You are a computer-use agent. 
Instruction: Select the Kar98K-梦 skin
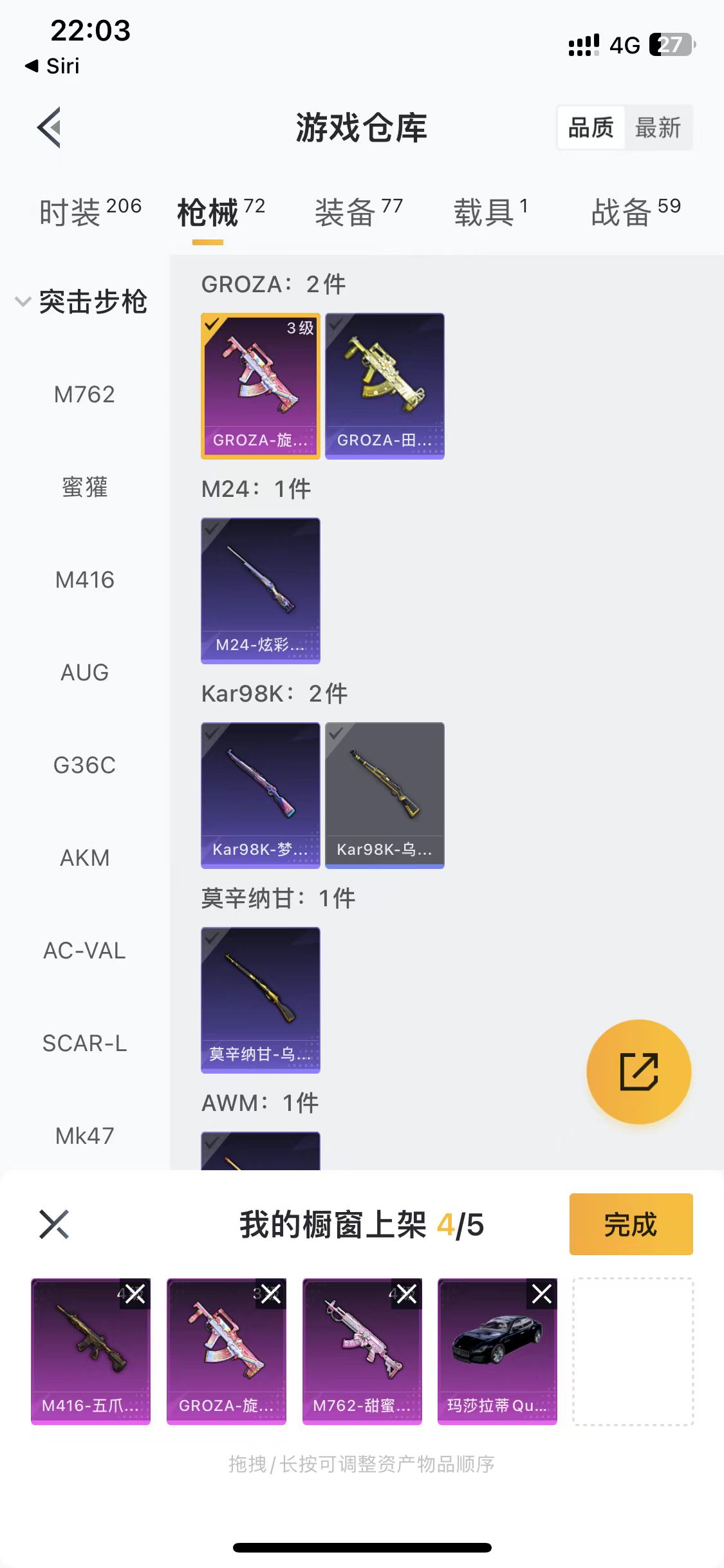(x=261, y=795)
